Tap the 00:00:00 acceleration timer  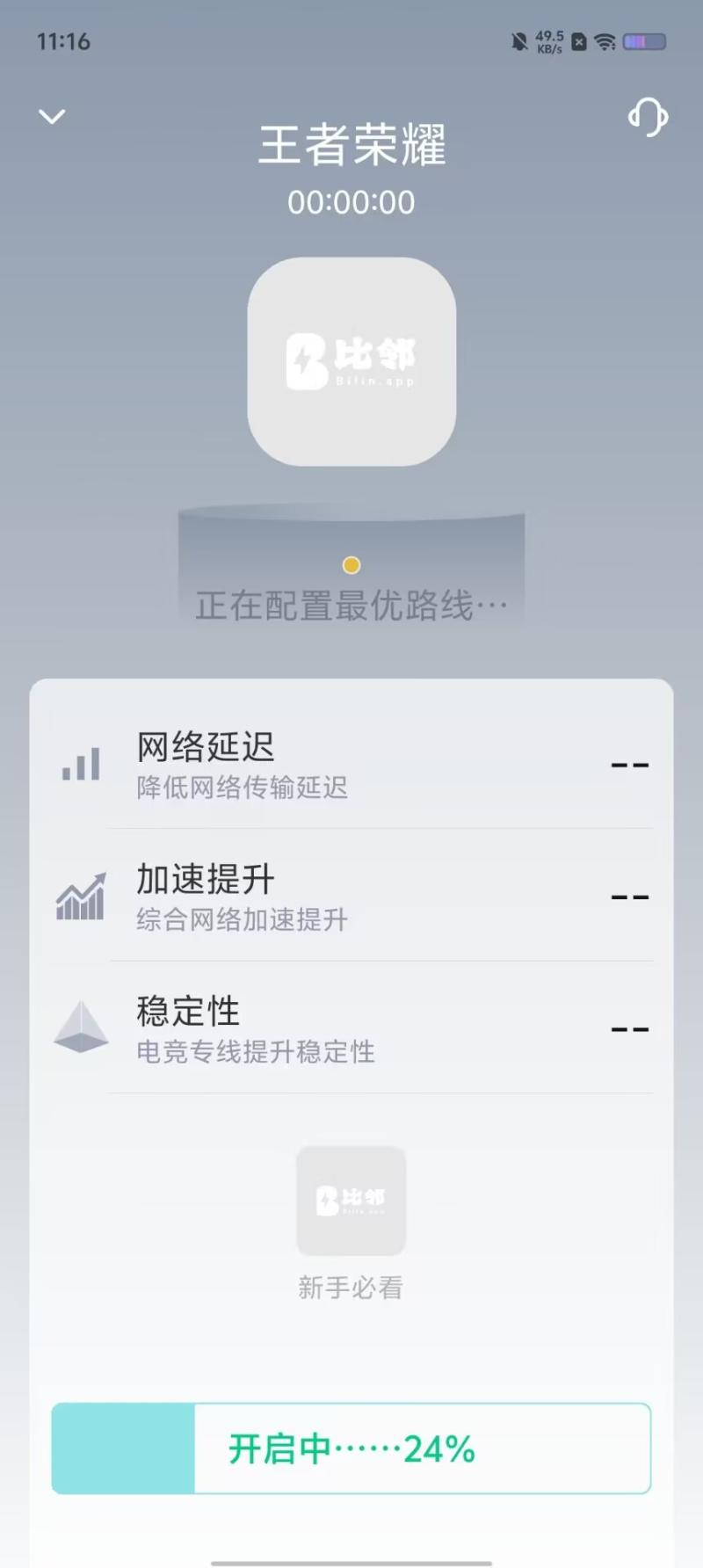(351, 202)
